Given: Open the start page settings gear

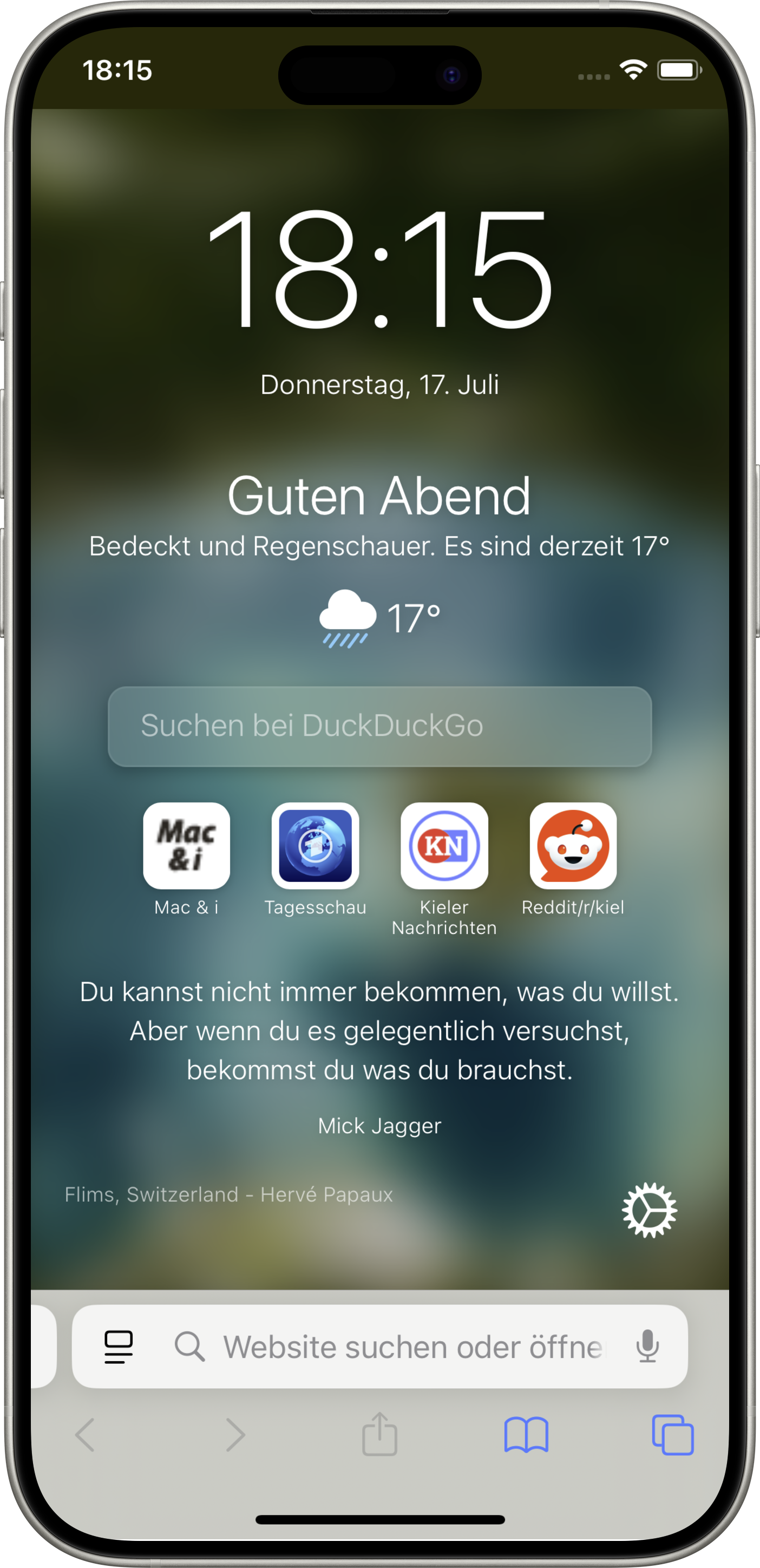Looking at the screenshot, I should click(648, 1210).
